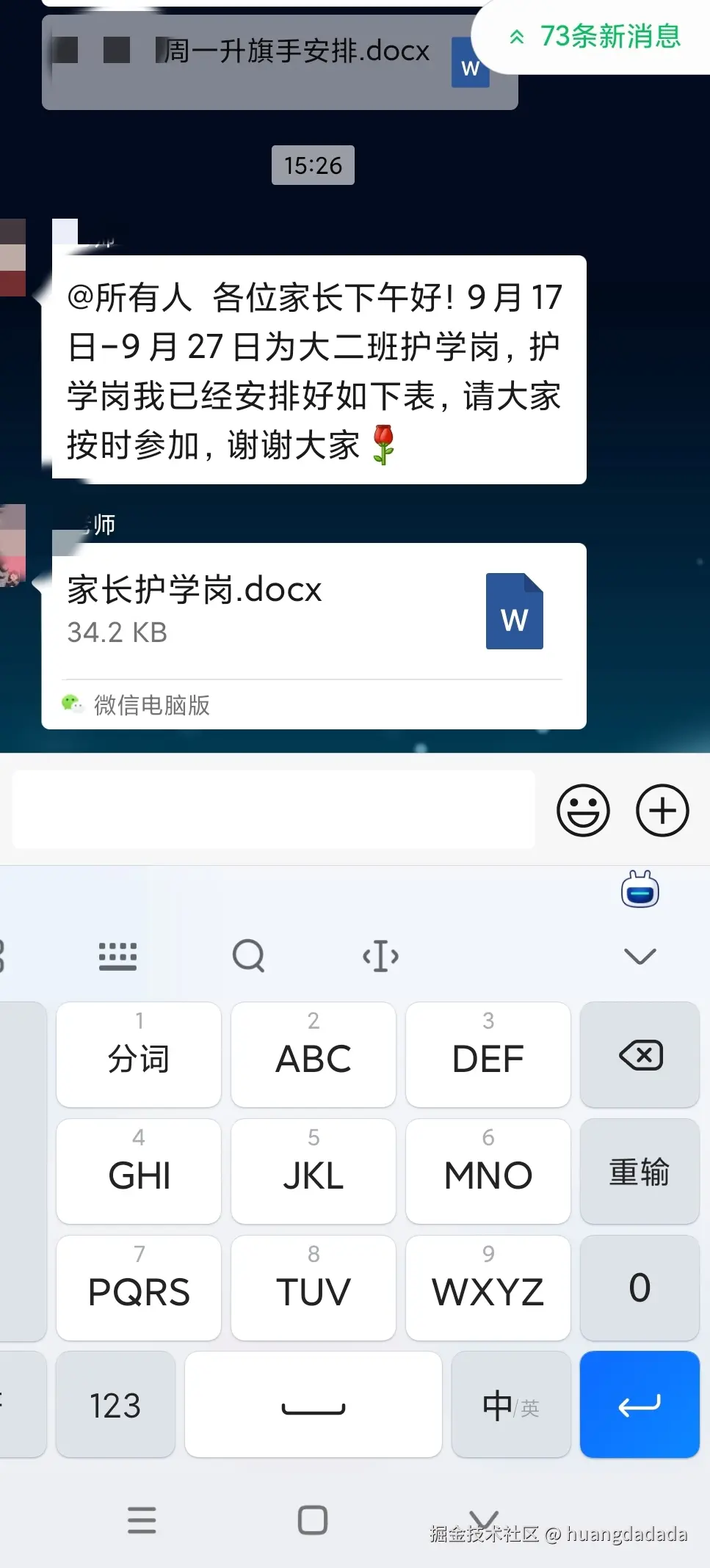Open the keyboard layout grid icon

117,955
